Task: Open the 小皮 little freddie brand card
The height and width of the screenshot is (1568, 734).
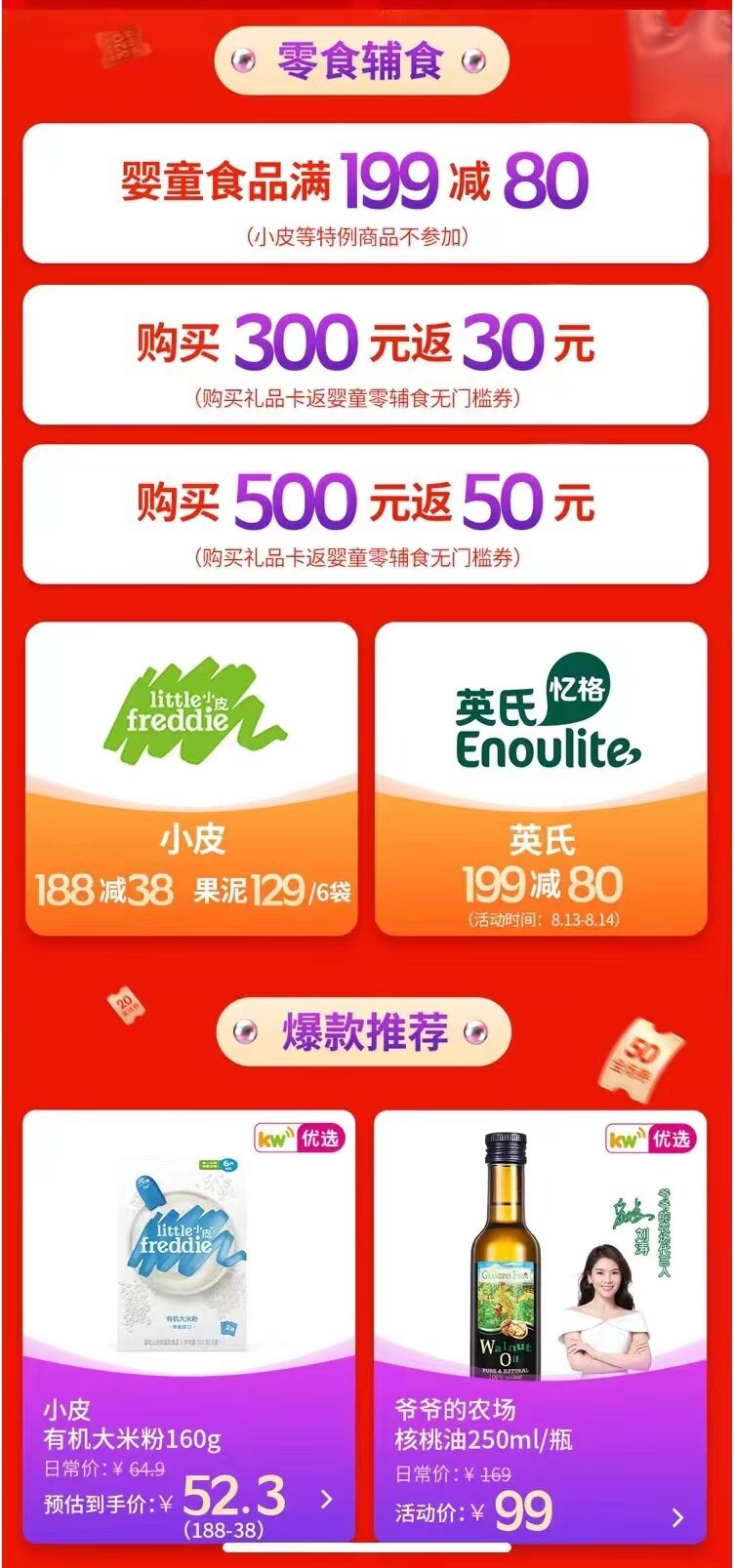Action: pos(191,779)
